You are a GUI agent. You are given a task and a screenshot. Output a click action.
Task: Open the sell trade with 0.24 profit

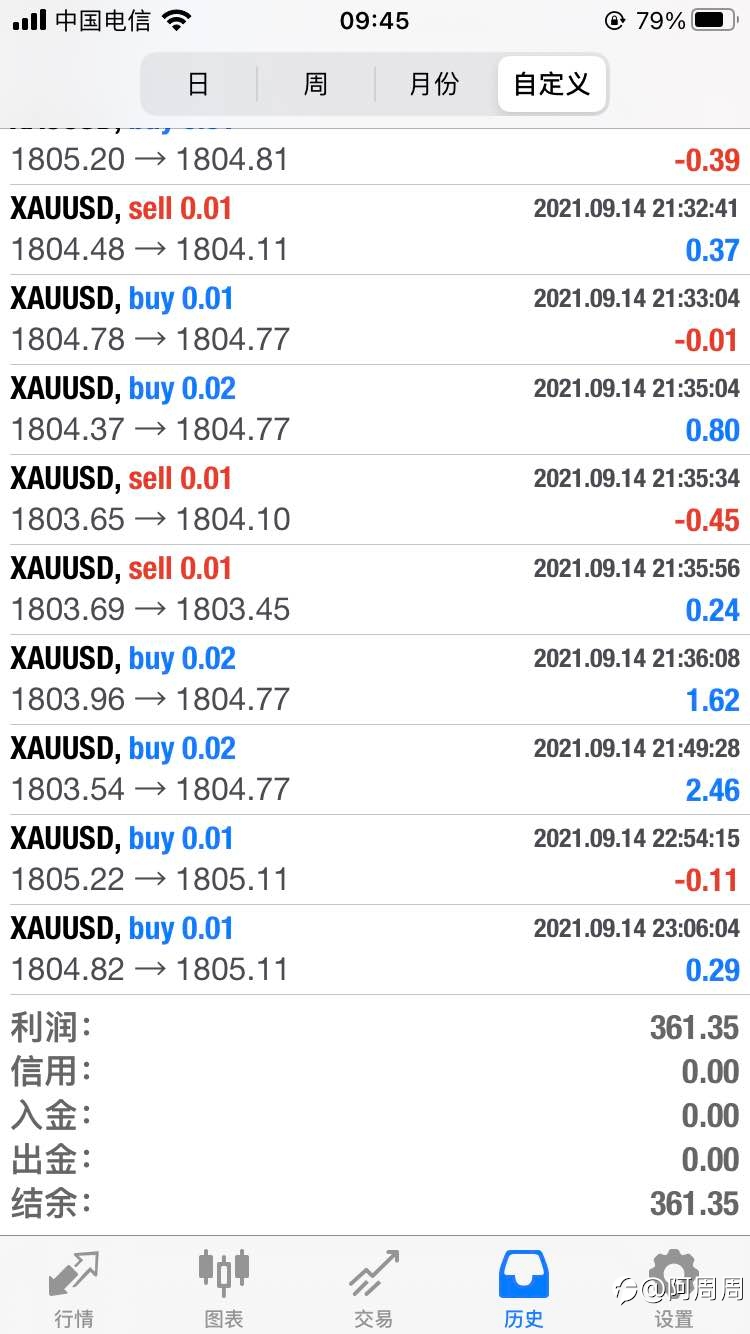click(375, 590)
